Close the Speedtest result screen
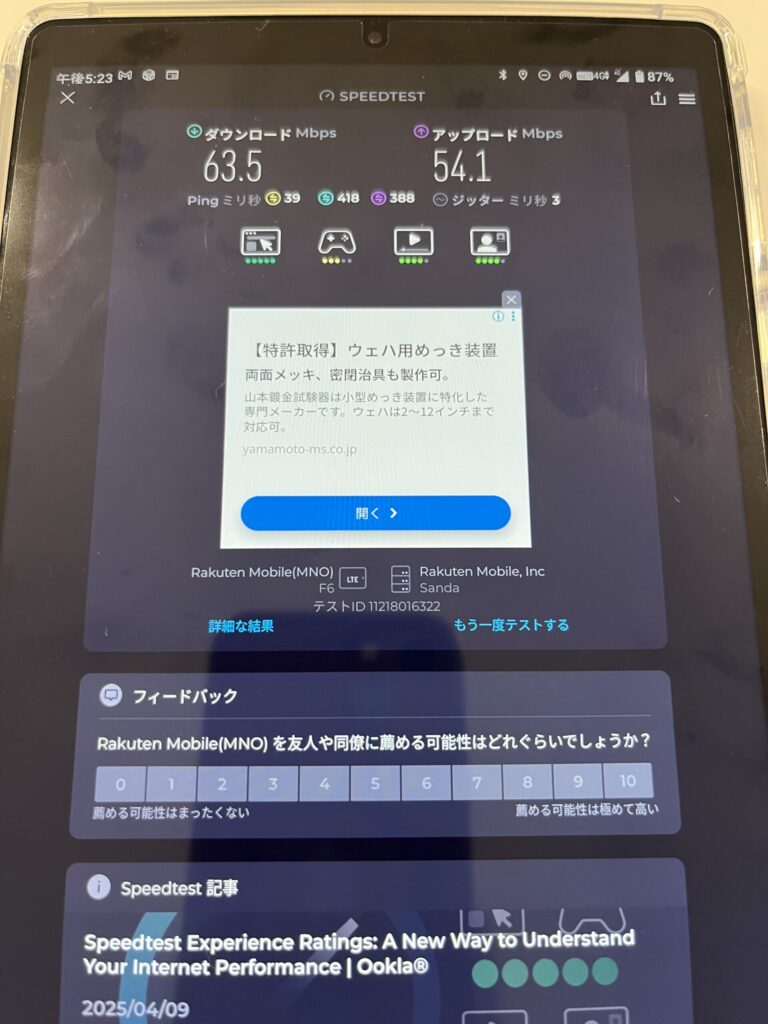Viewport: 768px width, 1024px height. pos(67,97)
